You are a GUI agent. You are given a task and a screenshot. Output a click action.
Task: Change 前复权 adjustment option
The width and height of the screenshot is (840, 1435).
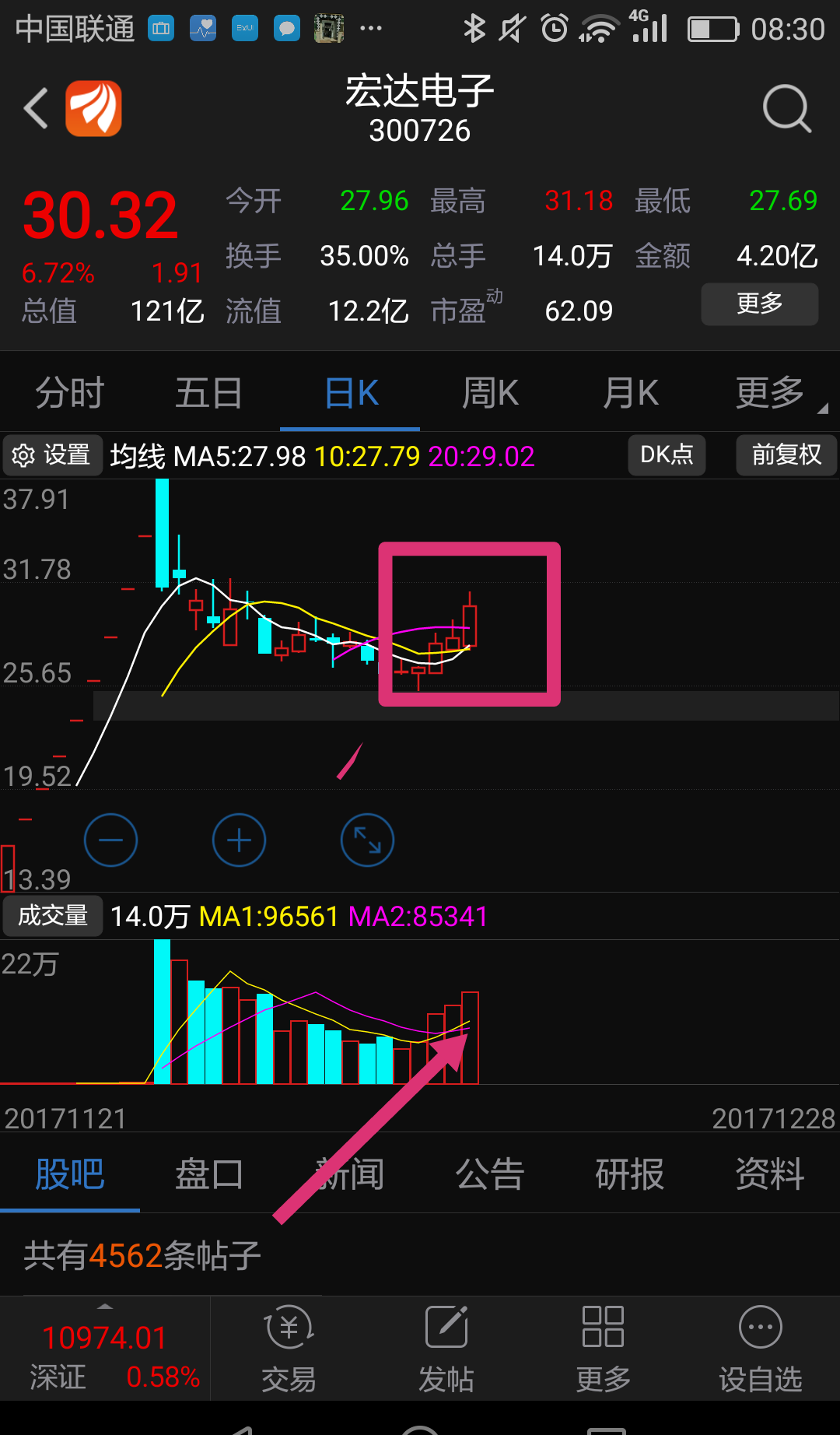pos(786,455)
